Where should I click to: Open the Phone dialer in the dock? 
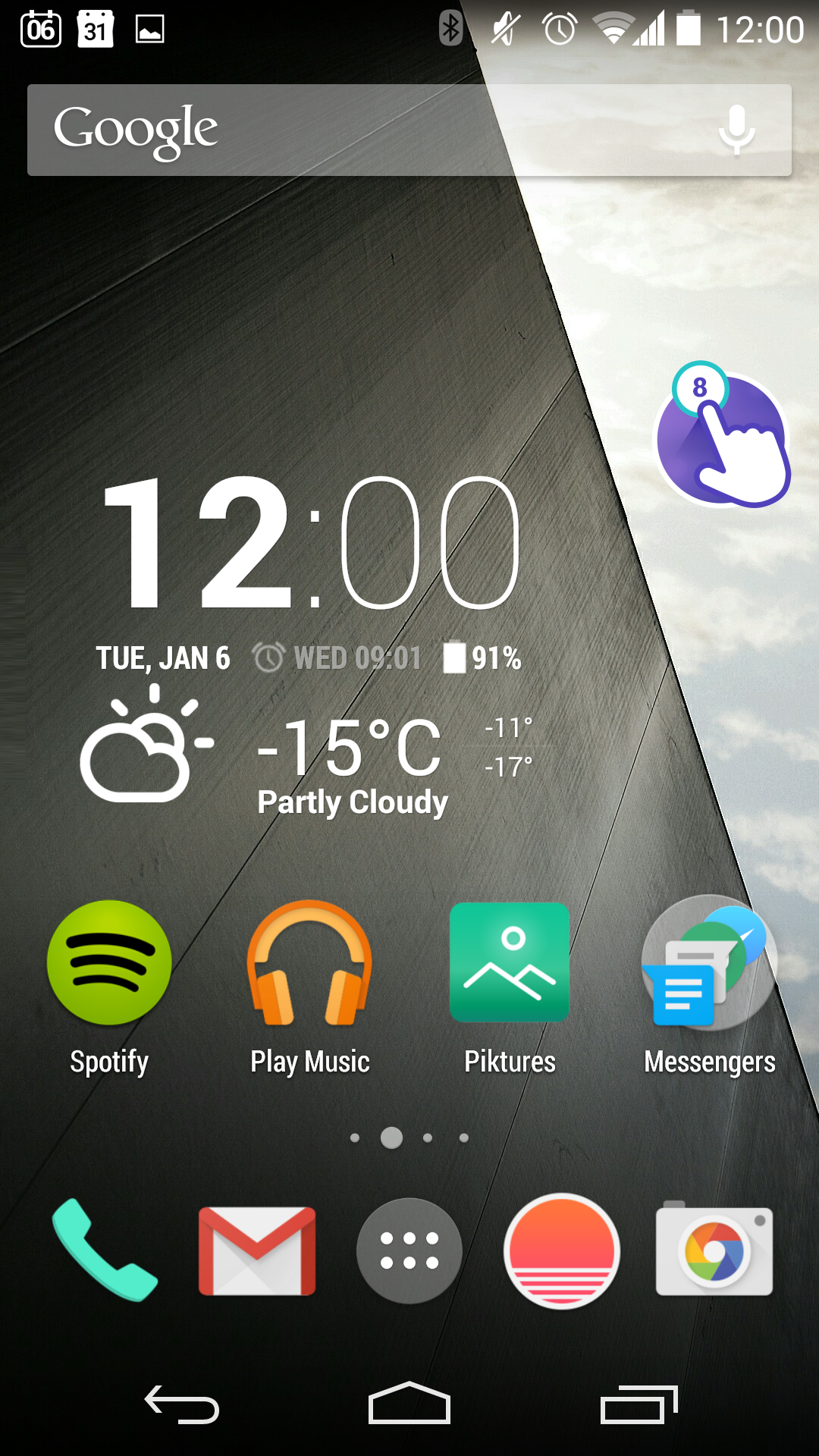pos(105,1250)
